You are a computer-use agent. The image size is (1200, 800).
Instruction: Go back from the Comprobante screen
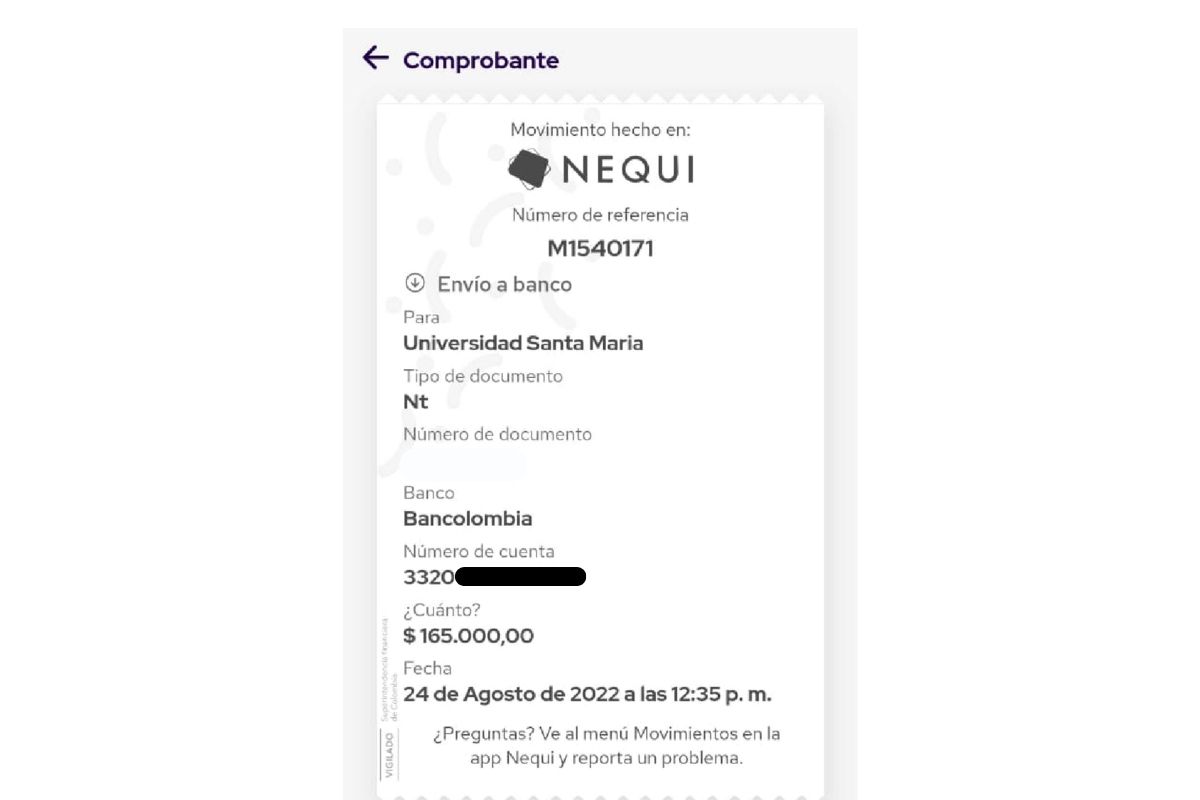pos(375,58)
